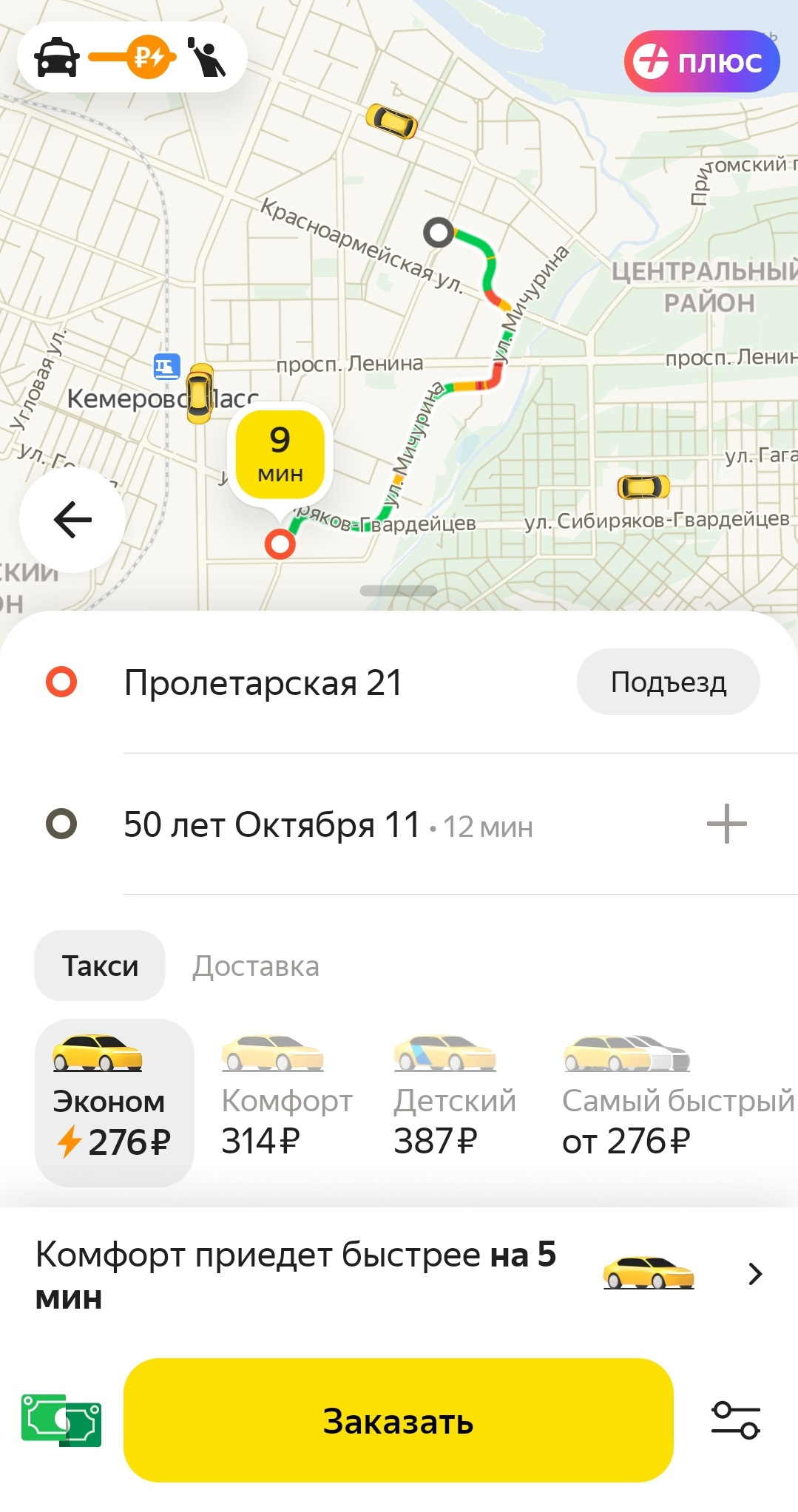Change payment method via cash icon
This screenshot has height=1512, width=798.
[x=61, y=1420]
